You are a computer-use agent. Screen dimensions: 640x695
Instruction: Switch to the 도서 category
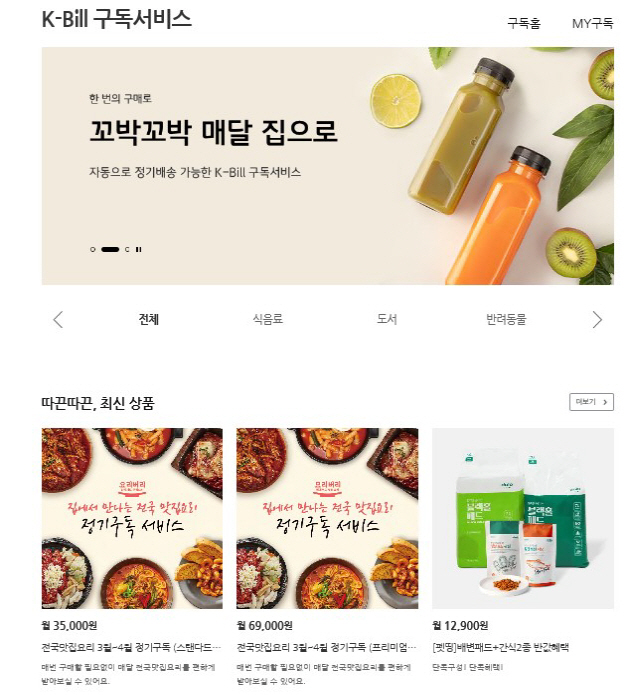(387, 320)
